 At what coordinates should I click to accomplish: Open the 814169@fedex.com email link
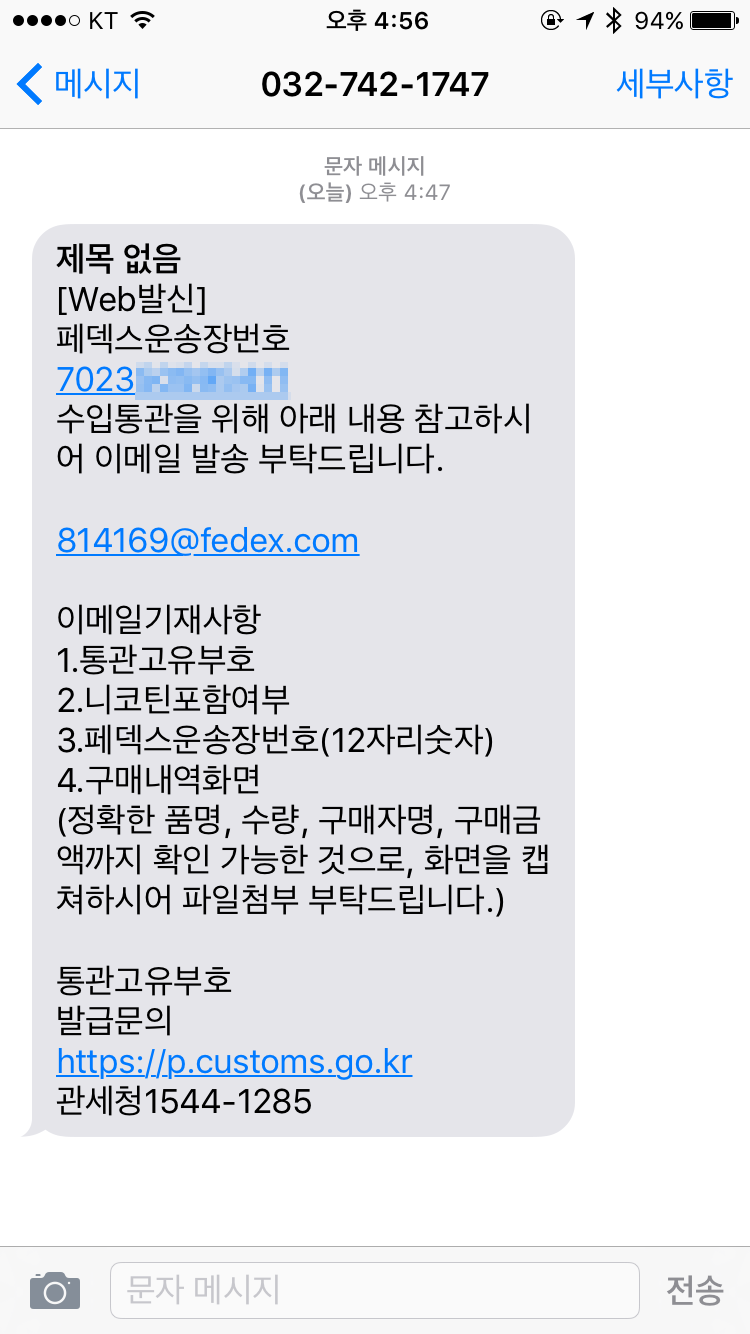tap(208, 541)
